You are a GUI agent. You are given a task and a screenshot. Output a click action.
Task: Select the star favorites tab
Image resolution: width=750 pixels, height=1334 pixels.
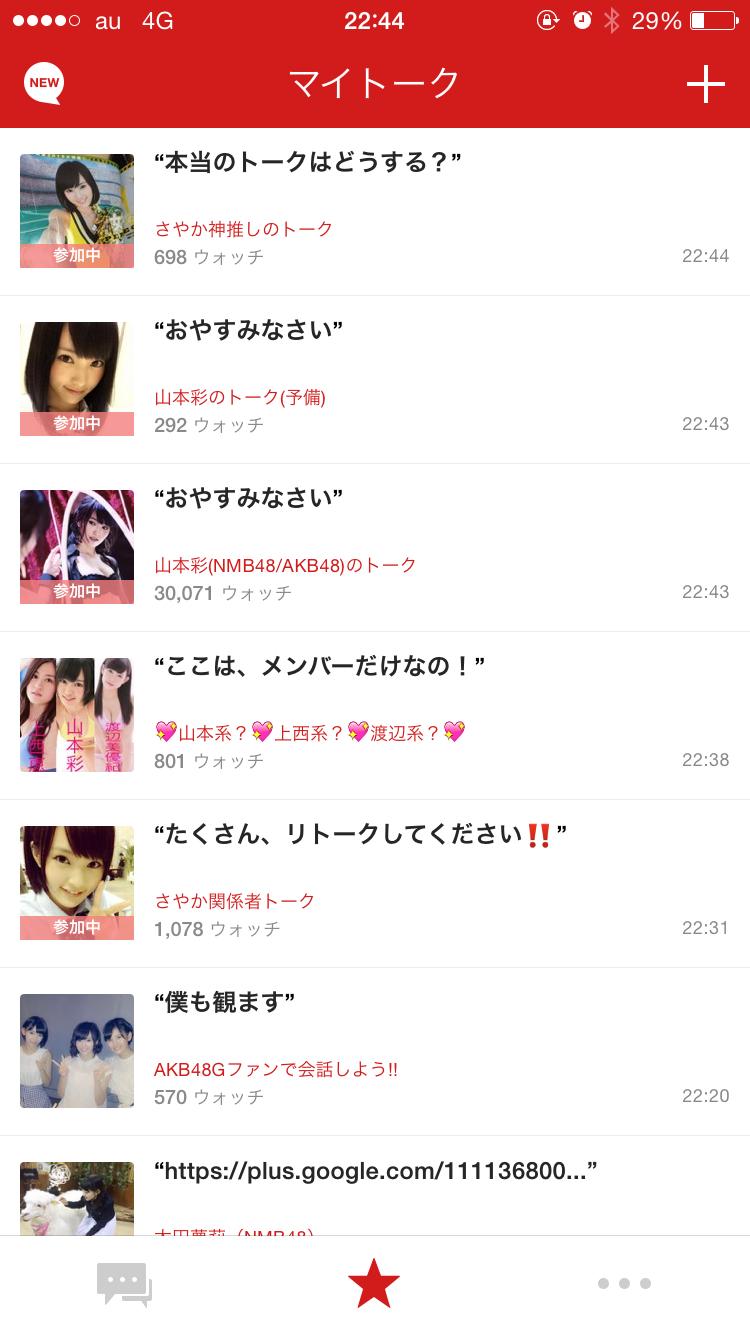[374, 1284]
